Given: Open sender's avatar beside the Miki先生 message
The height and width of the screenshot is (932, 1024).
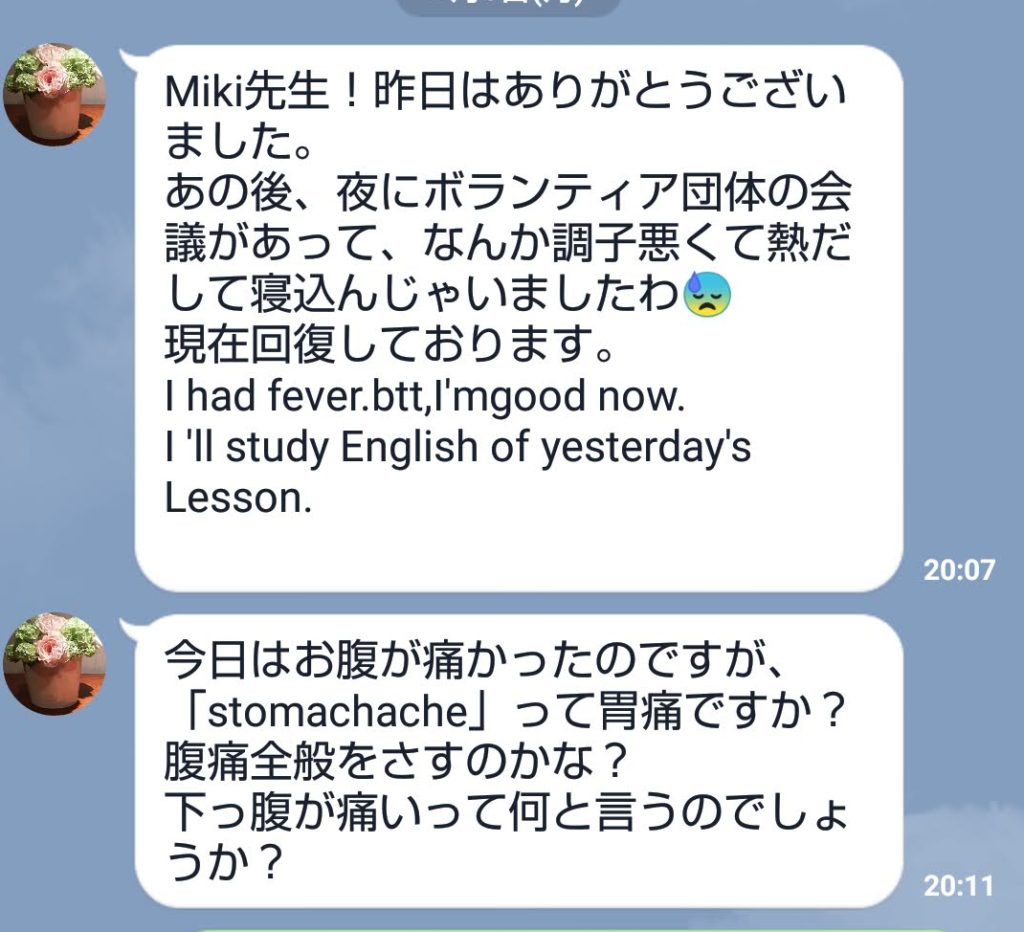Looking at the screenshot, I should [54, 94].
